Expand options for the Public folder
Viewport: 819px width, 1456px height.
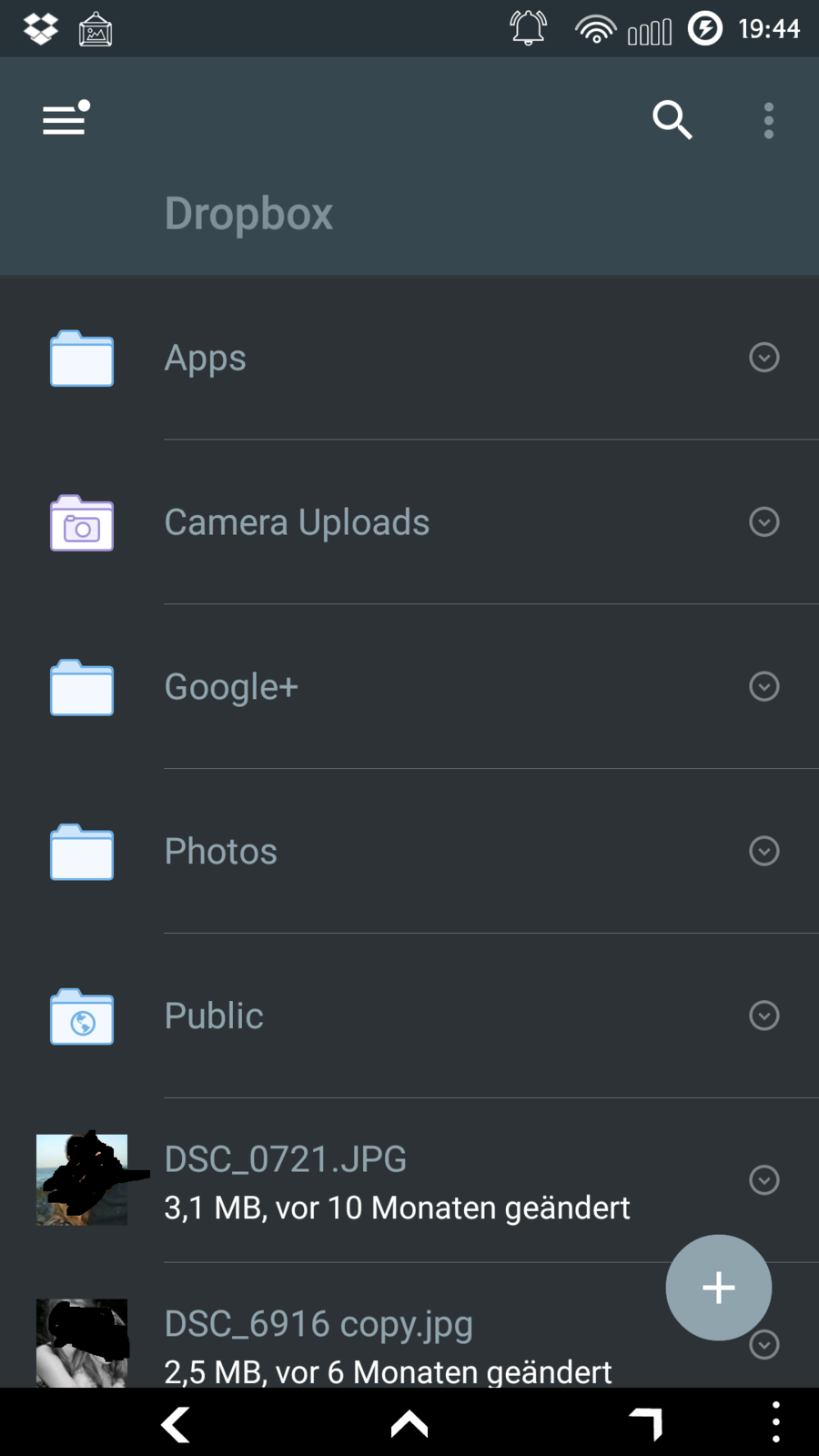(764, 1016)
